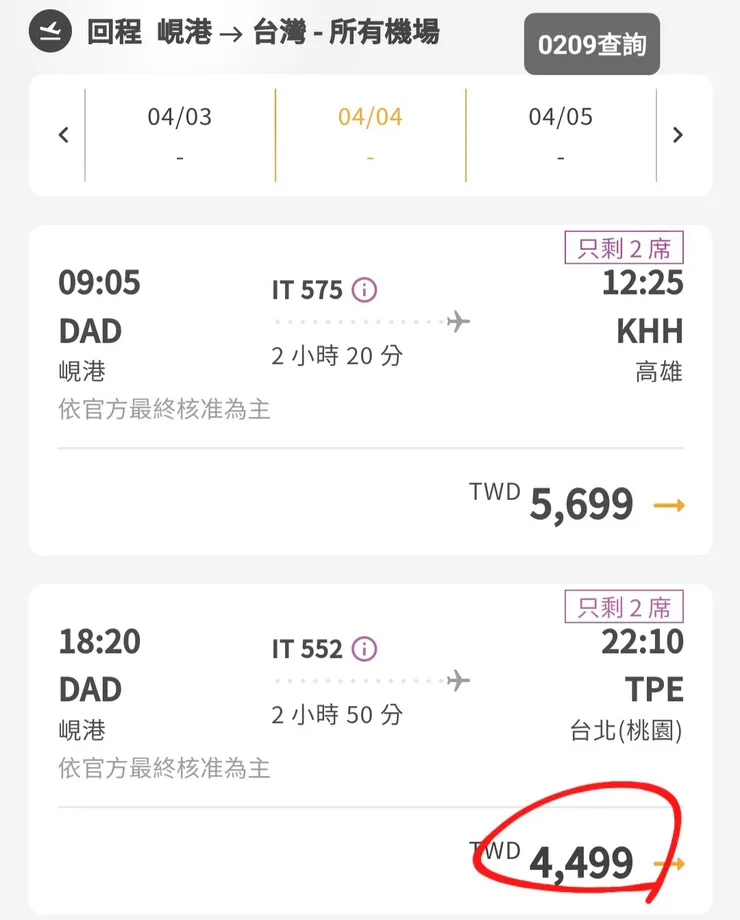Show later dates with the right arrow

click(678, 135)
